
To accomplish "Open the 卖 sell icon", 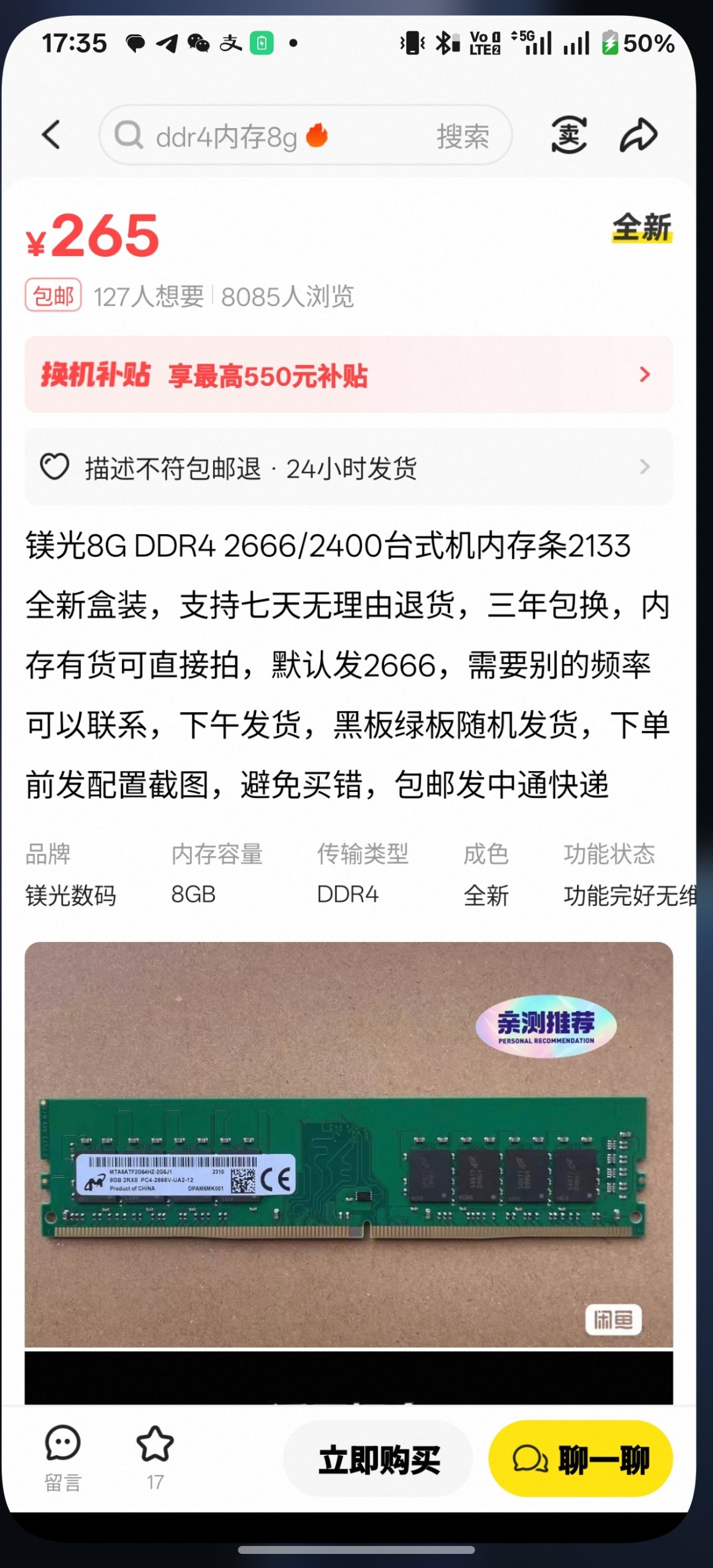I will point(568,135).
